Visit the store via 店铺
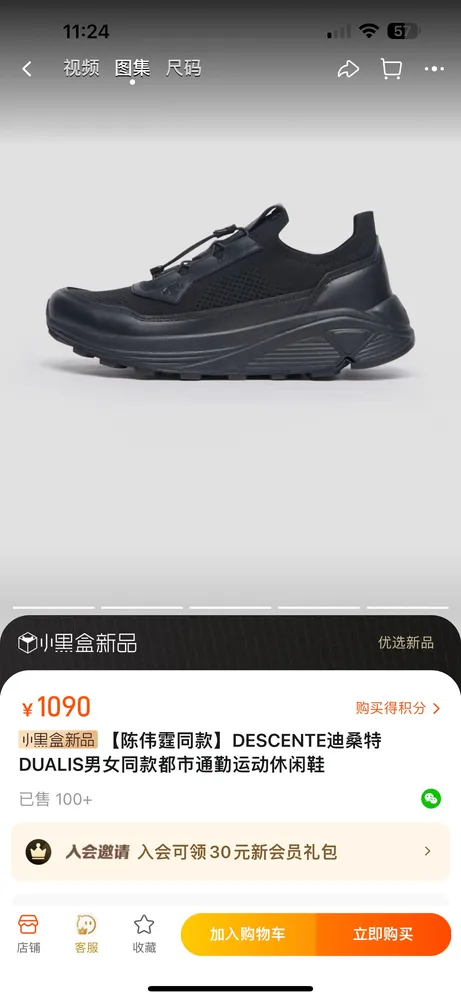Image resolution: width=461 pixels, height=1000 pixels. 28,934
